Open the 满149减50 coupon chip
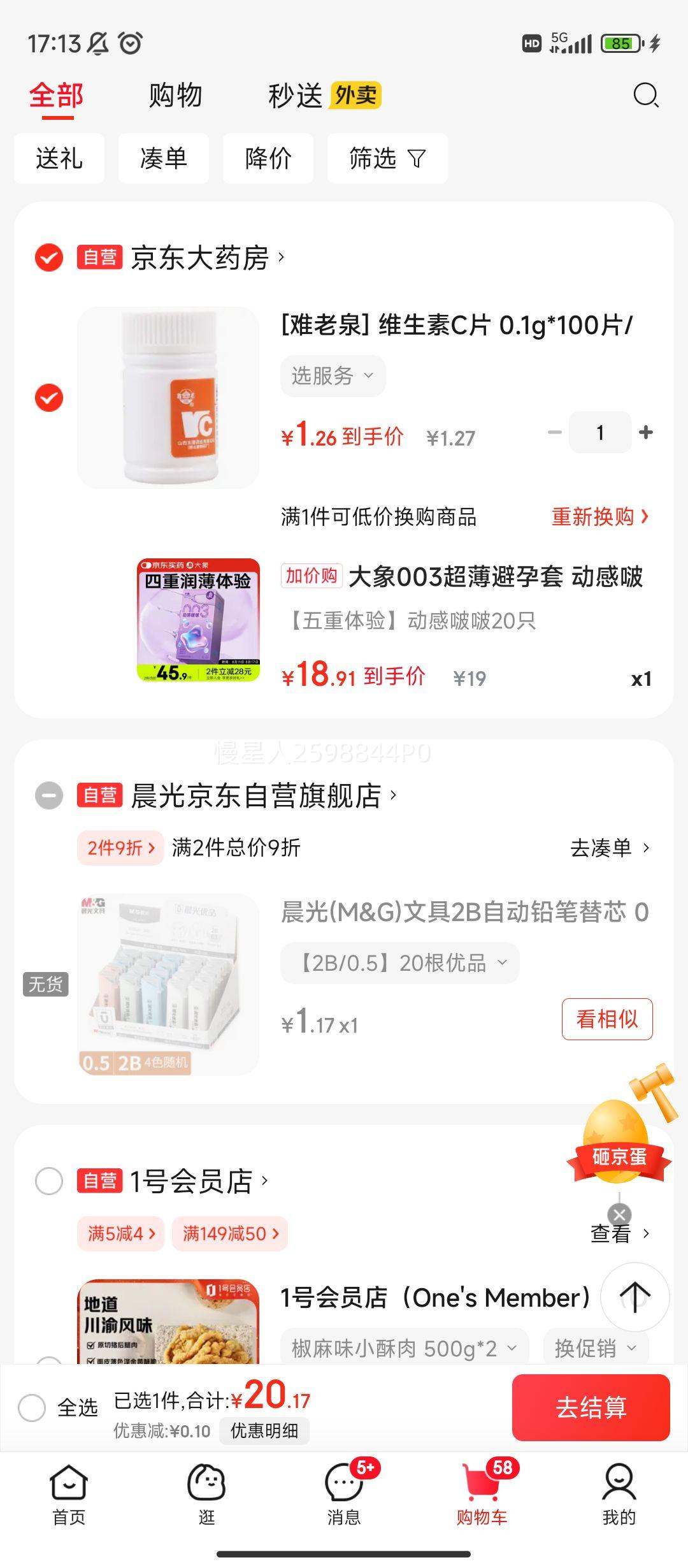Viewport: 688px width, 1568px height. pos(230,1233)
